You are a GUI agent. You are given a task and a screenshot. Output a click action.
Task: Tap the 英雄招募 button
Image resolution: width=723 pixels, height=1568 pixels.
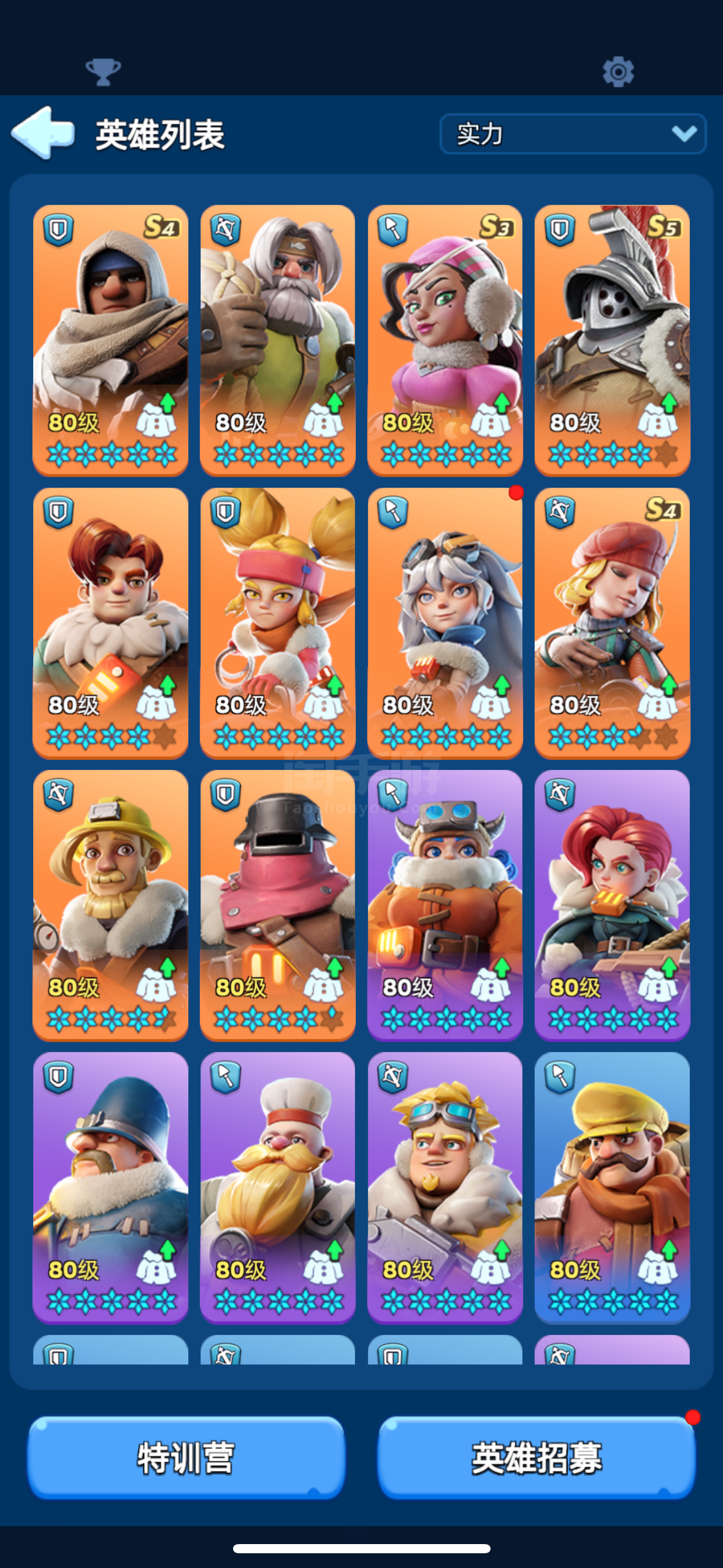coord(537,1457)
